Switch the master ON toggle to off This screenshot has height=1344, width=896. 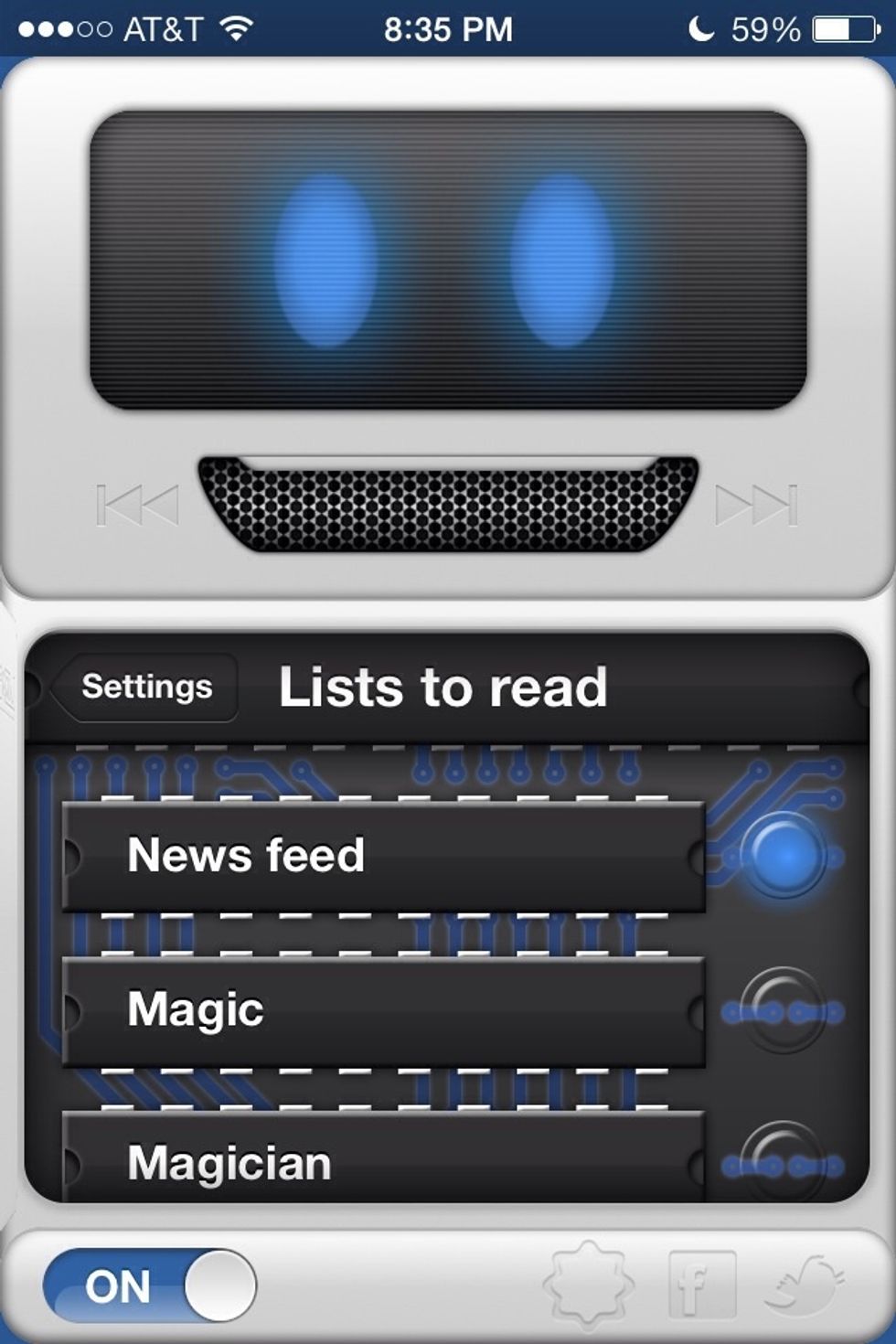151,1286
